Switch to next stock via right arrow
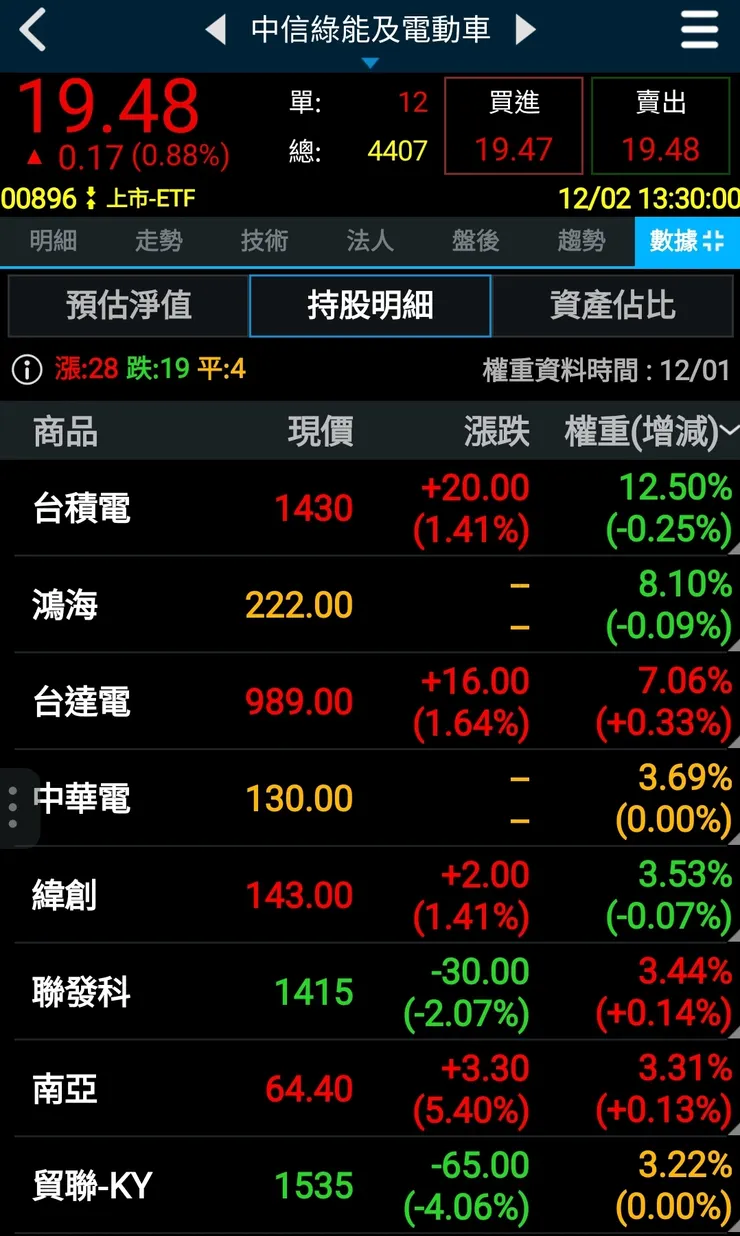 tap(526, 30)
